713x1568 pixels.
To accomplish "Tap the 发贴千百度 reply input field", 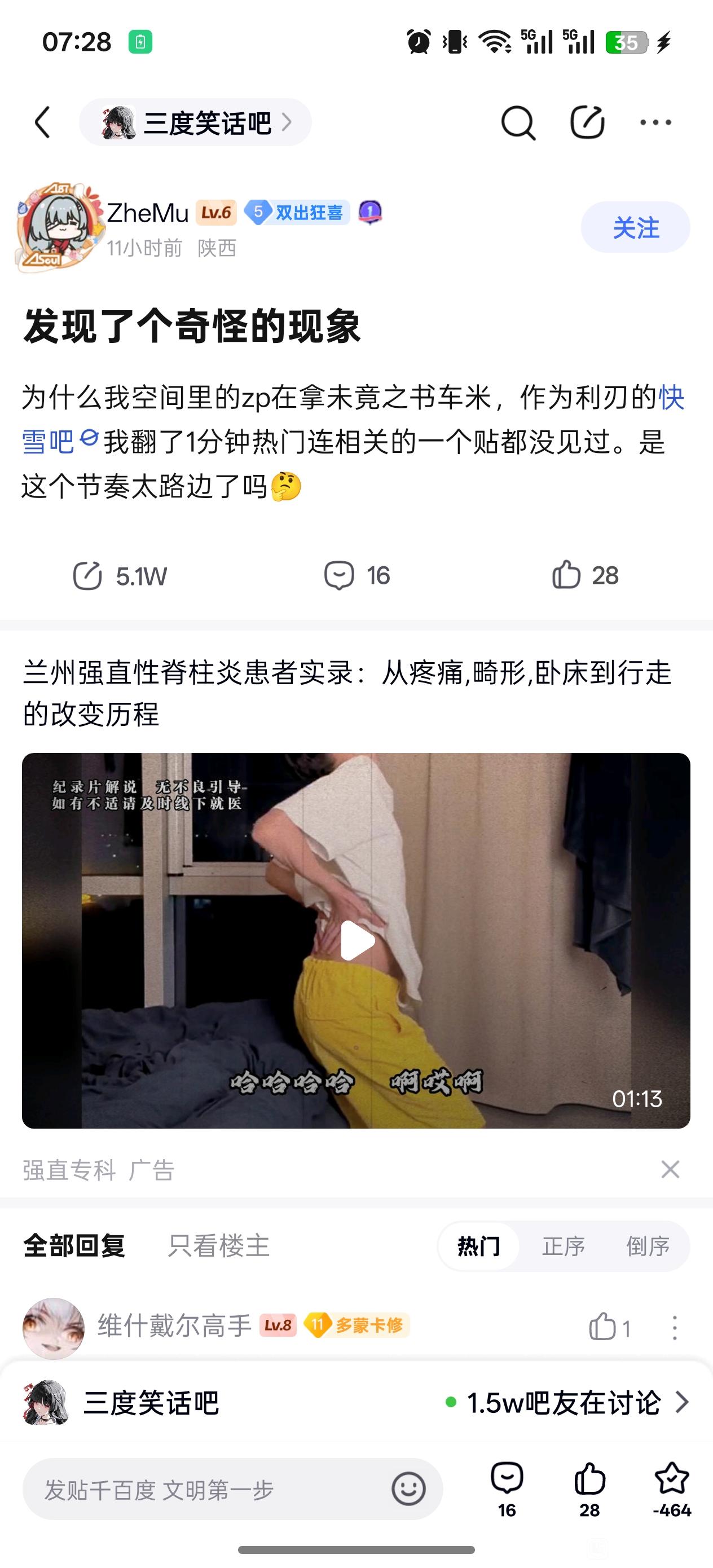I will [207, 1490].
